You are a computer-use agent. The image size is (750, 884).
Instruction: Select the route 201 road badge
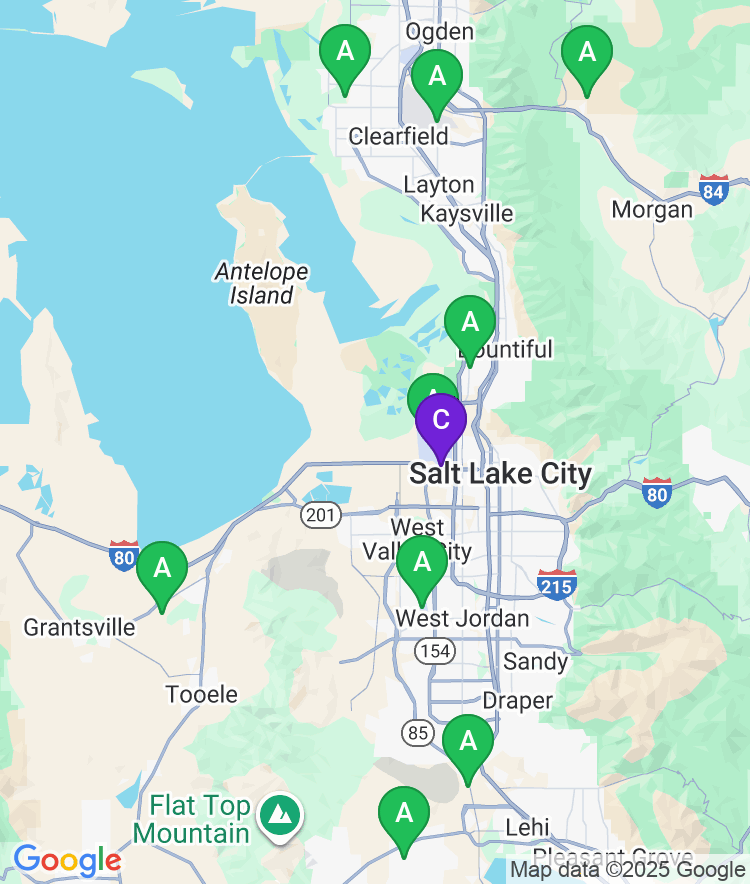[321, 516]
